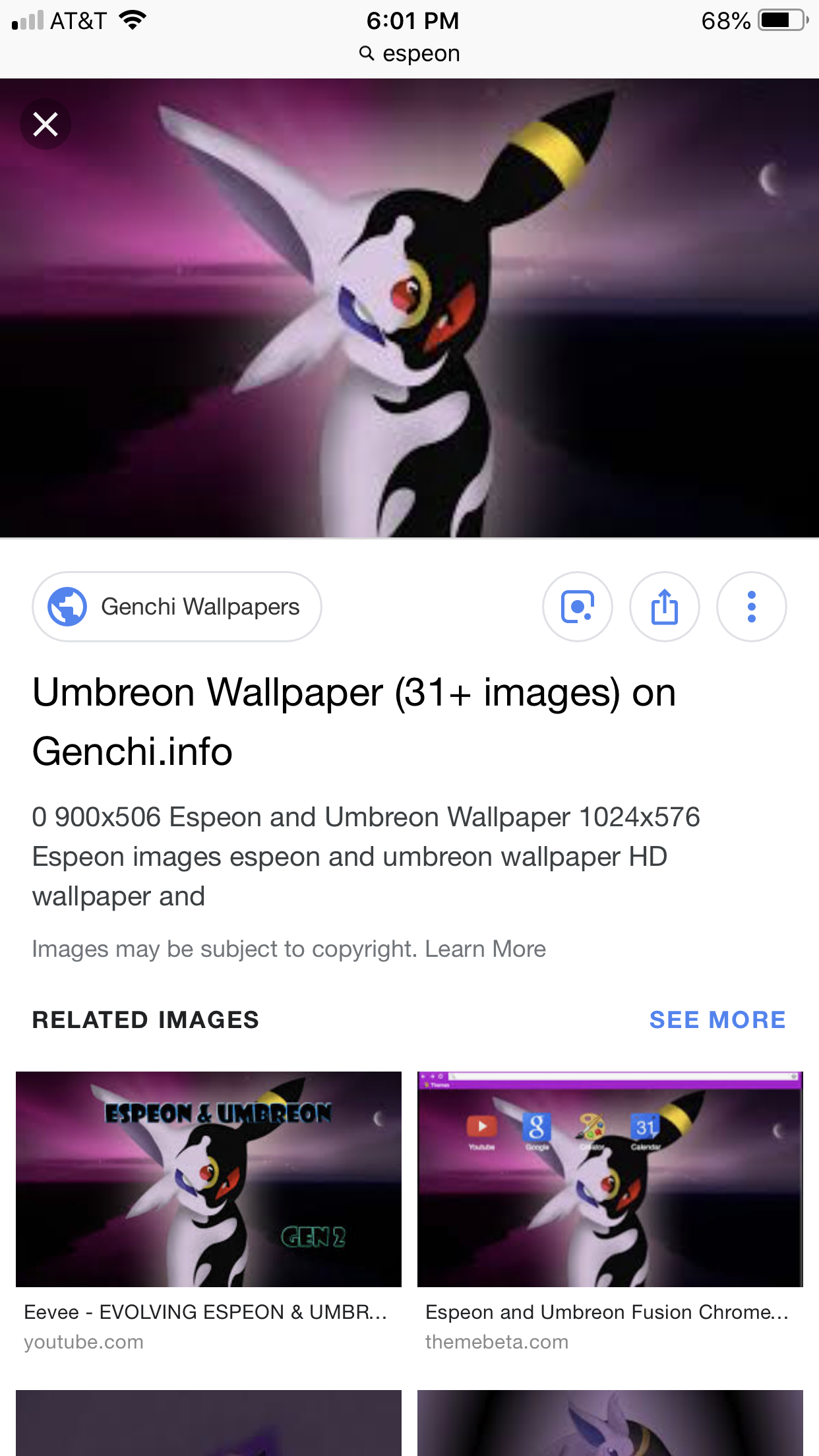Screen dimensions: 819x1456
Task: Open Umbreon Wallpaper page title link
Action: tap(353, 721)
